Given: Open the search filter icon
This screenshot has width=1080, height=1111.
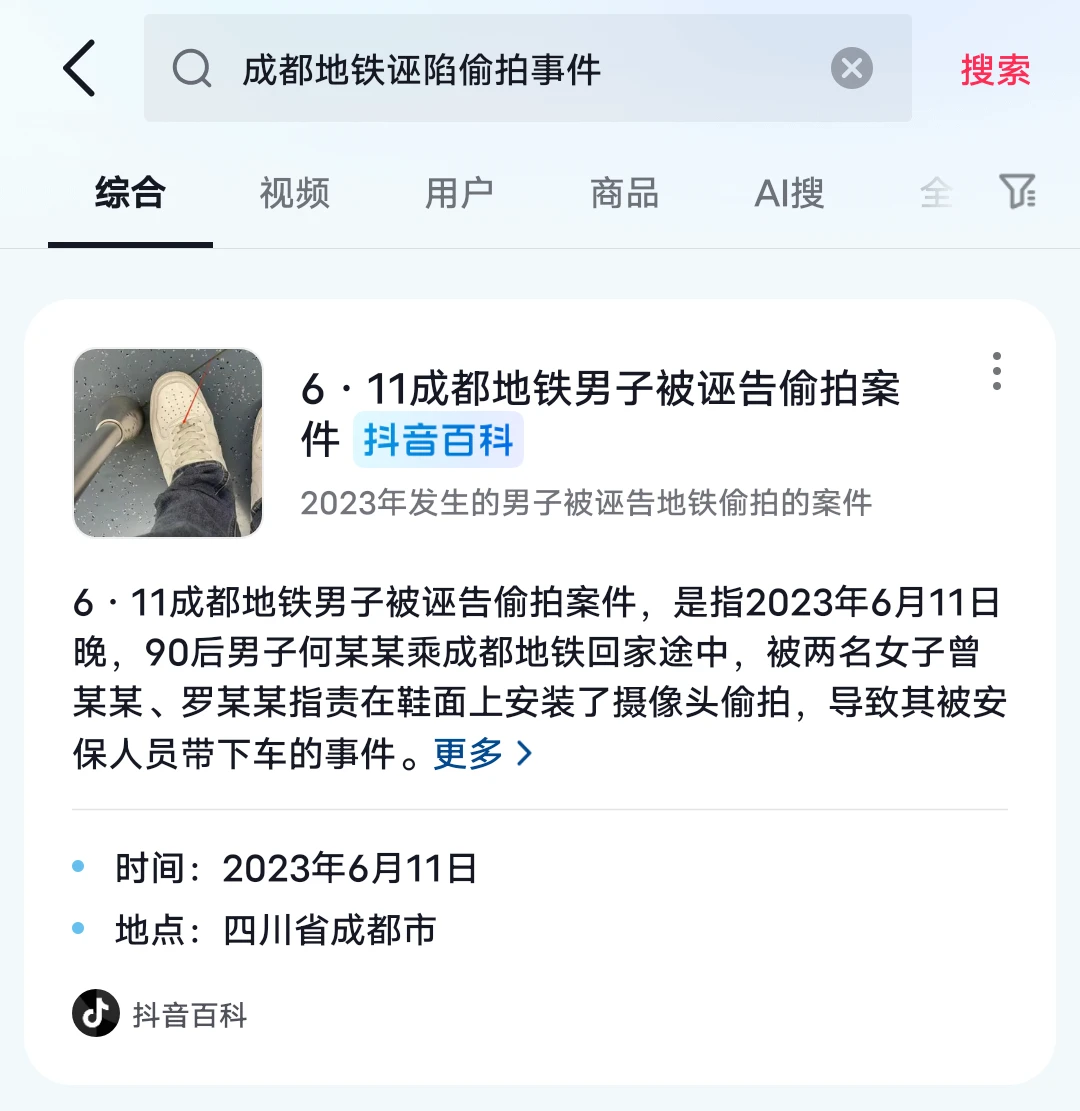Looking at the screenshot, I should [x=1017, y=191].
